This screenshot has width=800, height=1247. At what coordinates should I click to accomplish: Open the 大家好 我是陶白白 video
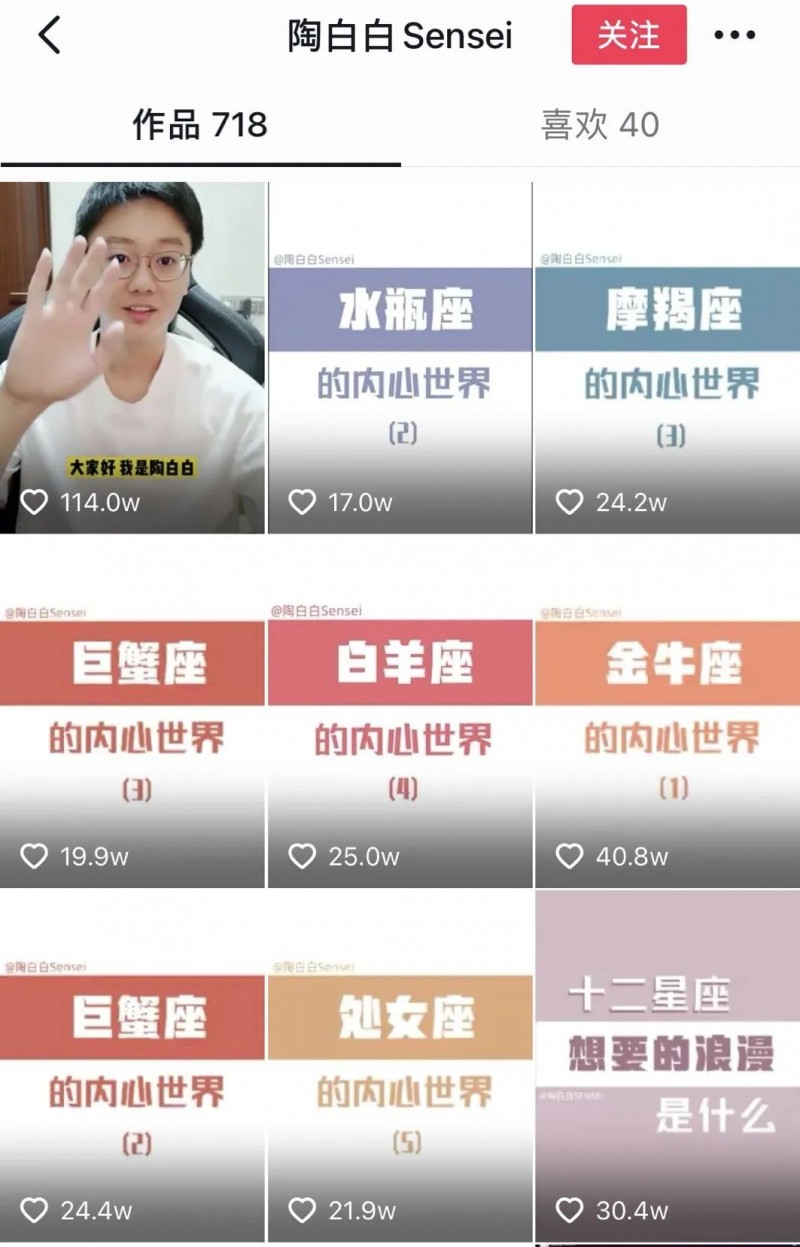pos(133,357)
